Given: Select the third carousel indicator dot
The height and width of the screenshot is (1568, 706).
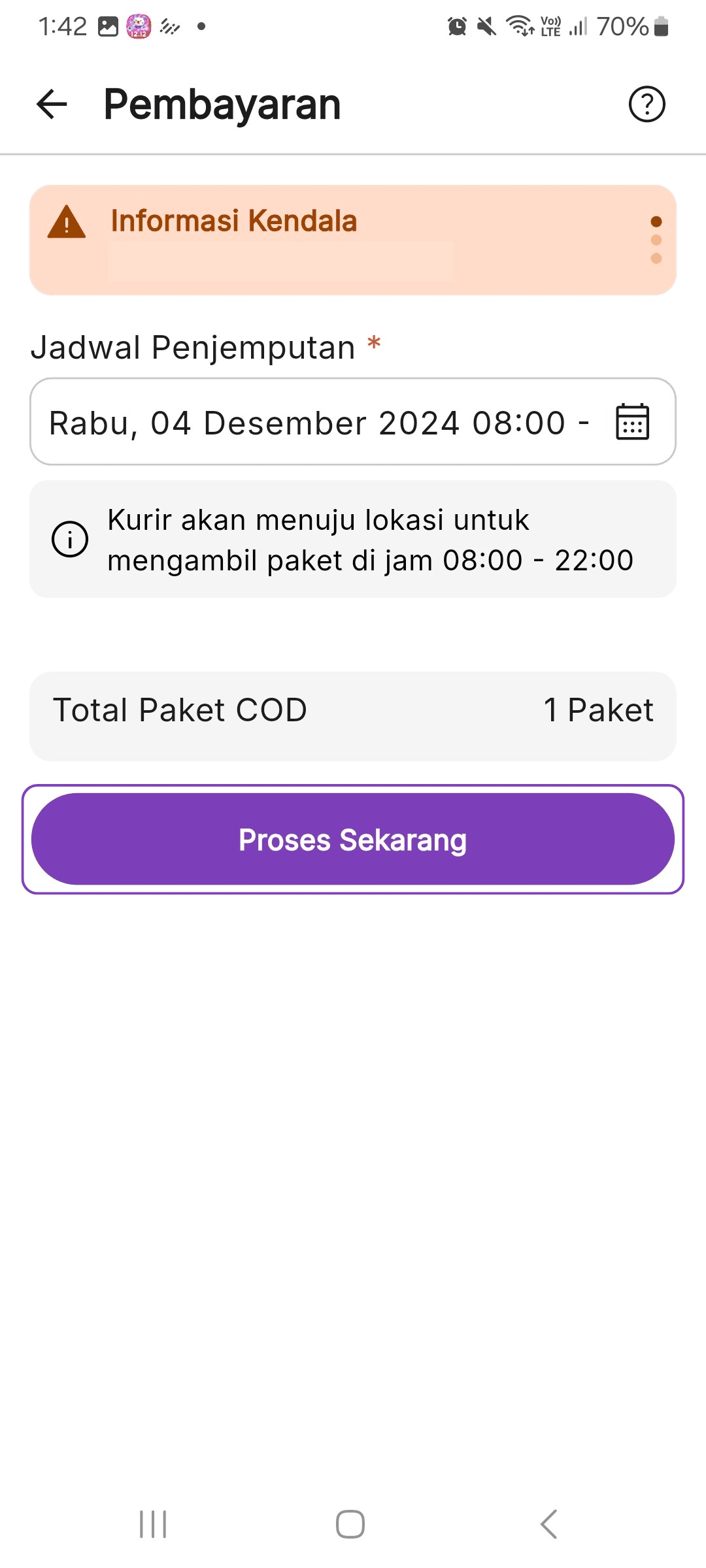Looking at the screenshot, I should 656,259.
